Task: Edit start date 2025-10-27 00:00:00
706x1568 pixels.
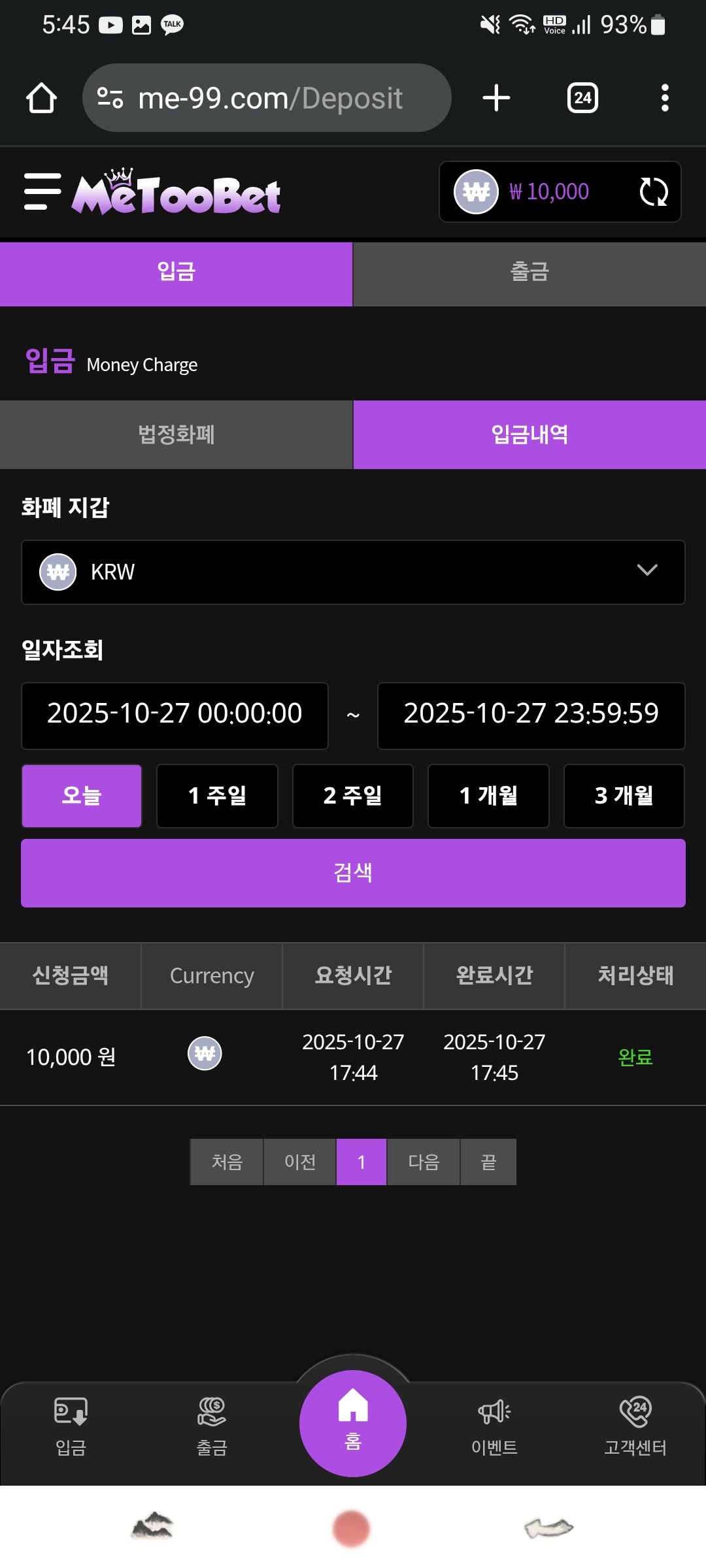Action: [x=175, y=715]
